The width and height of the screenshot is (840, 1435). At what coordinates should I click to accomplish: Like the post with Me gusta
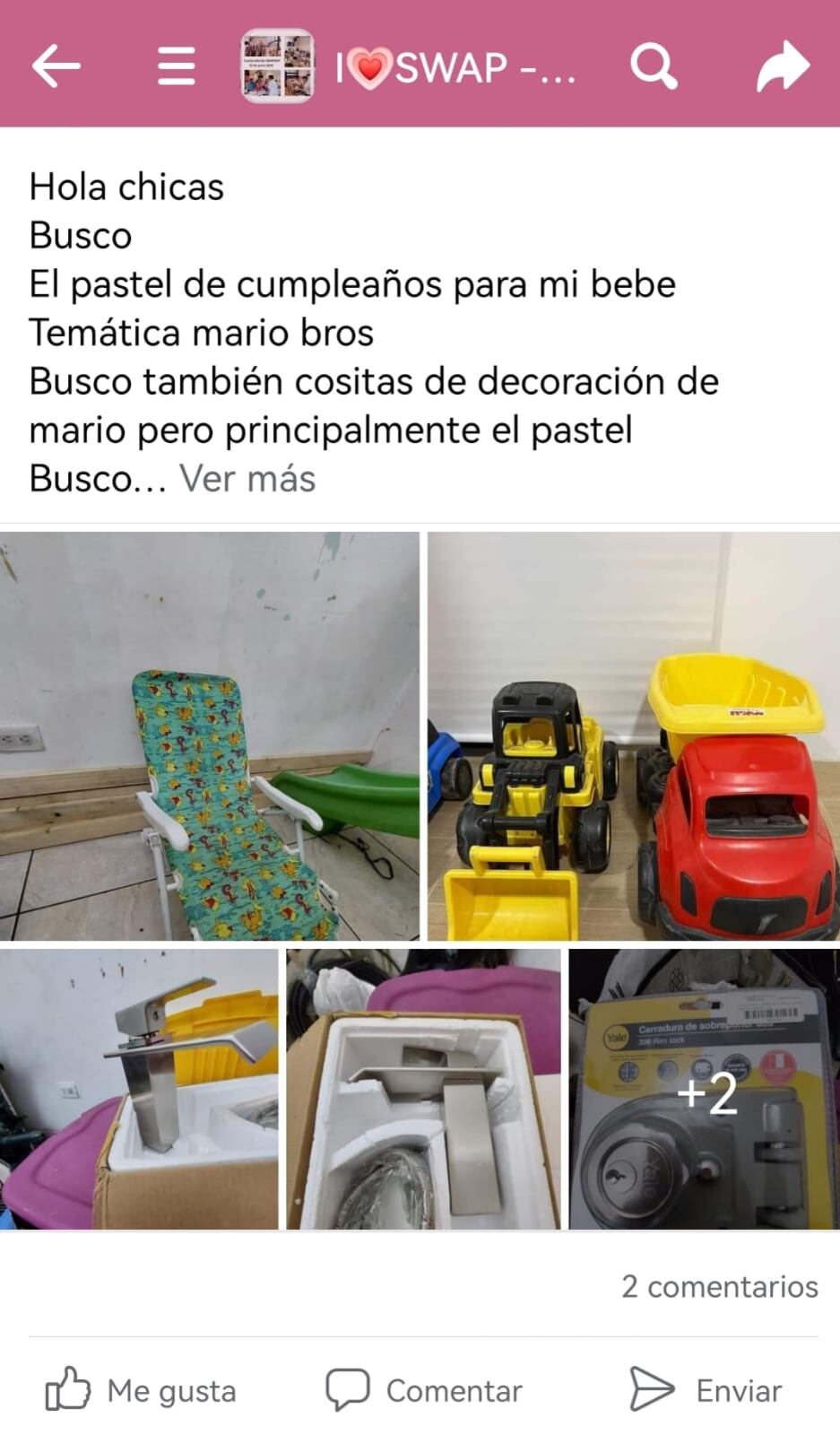tap(142, 1390)
